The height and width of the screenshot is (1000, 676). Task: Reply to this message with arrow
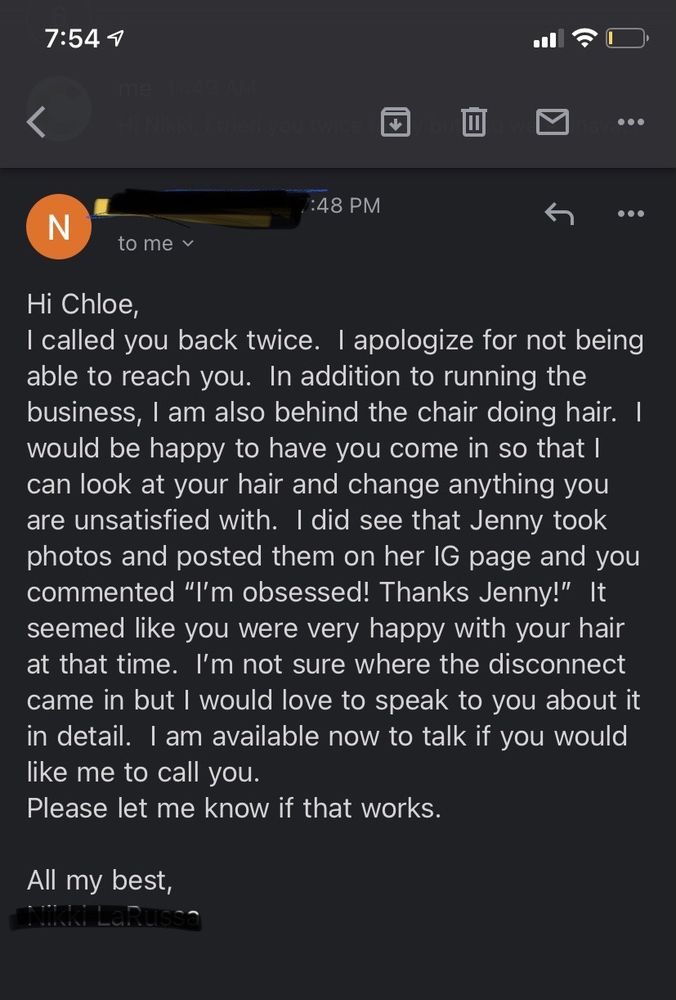tap(559, 214)
